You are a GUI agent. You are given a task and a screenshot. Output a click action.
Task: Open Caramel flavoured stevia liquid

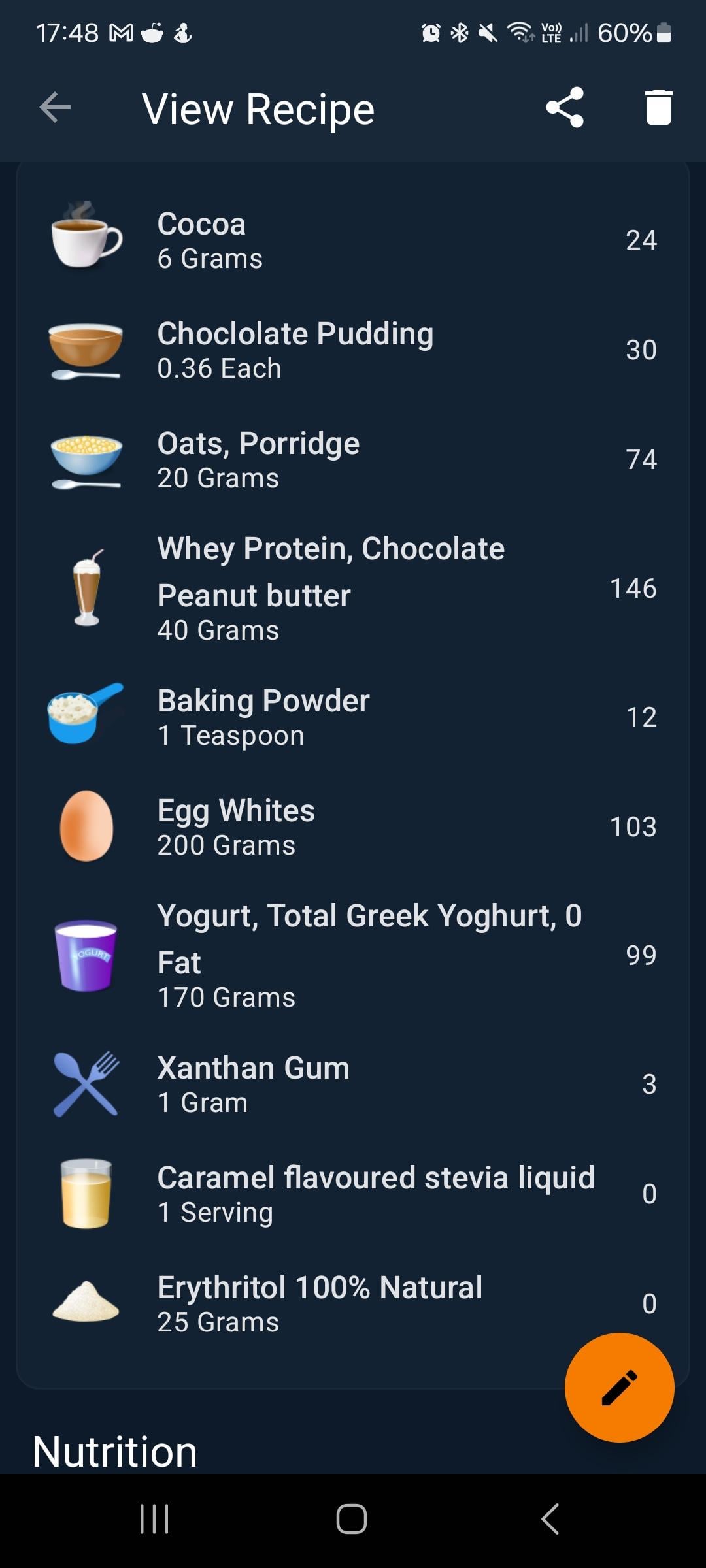(353, 1194)
